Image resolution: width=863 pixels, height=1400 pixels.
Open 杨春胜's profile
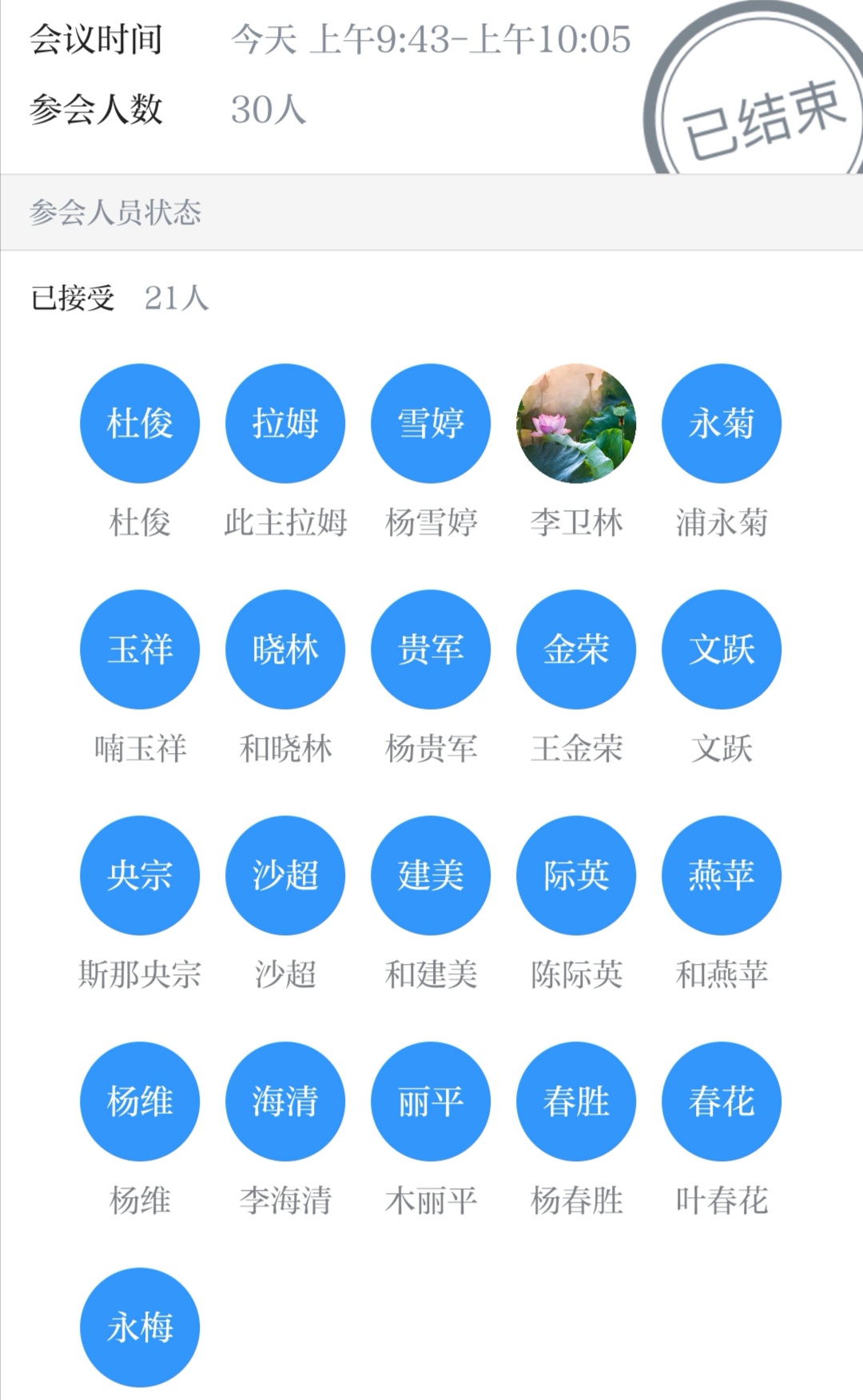(x=576, y=1101)
